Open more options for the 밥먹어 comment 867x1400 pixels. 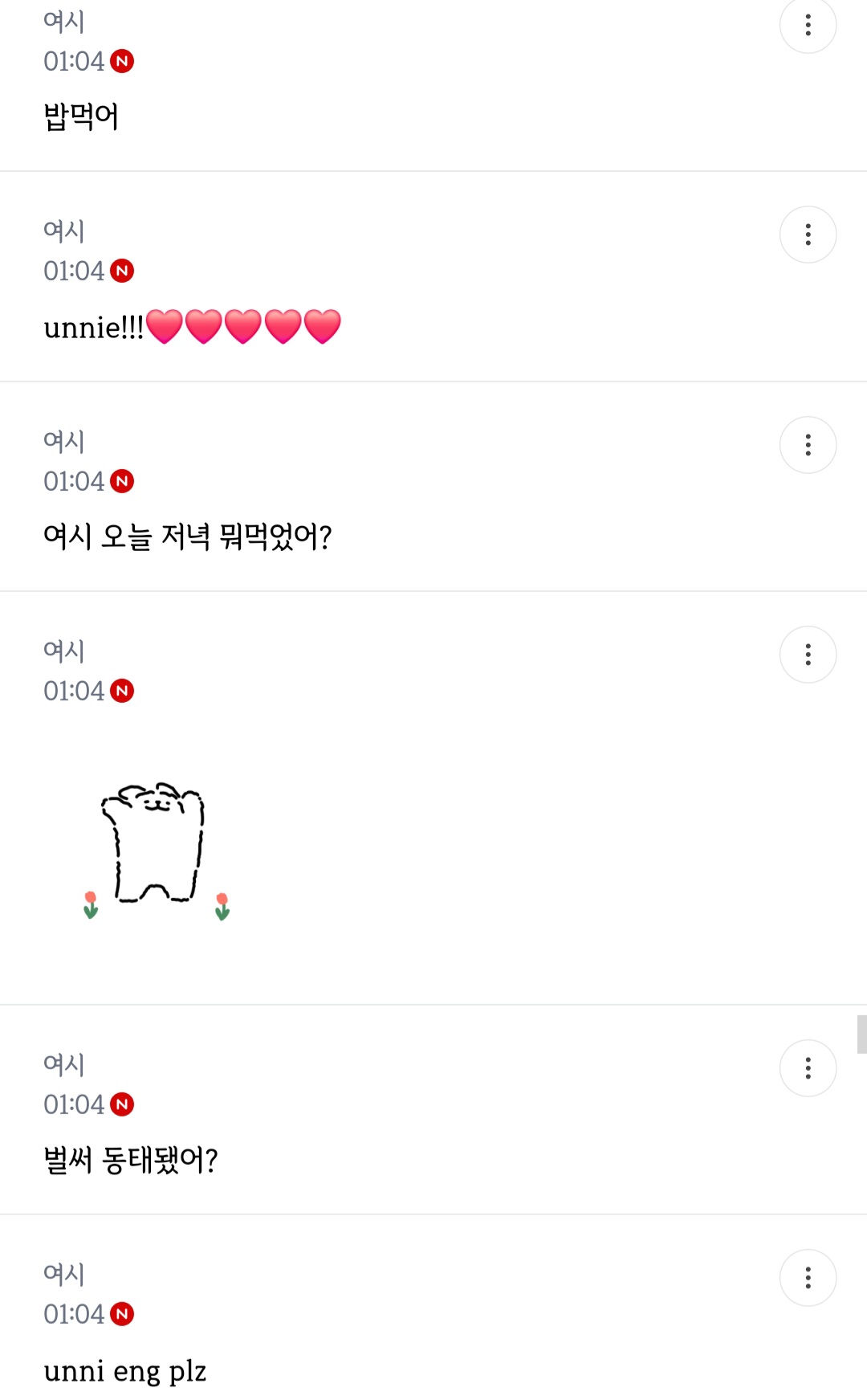click(808, 25)
